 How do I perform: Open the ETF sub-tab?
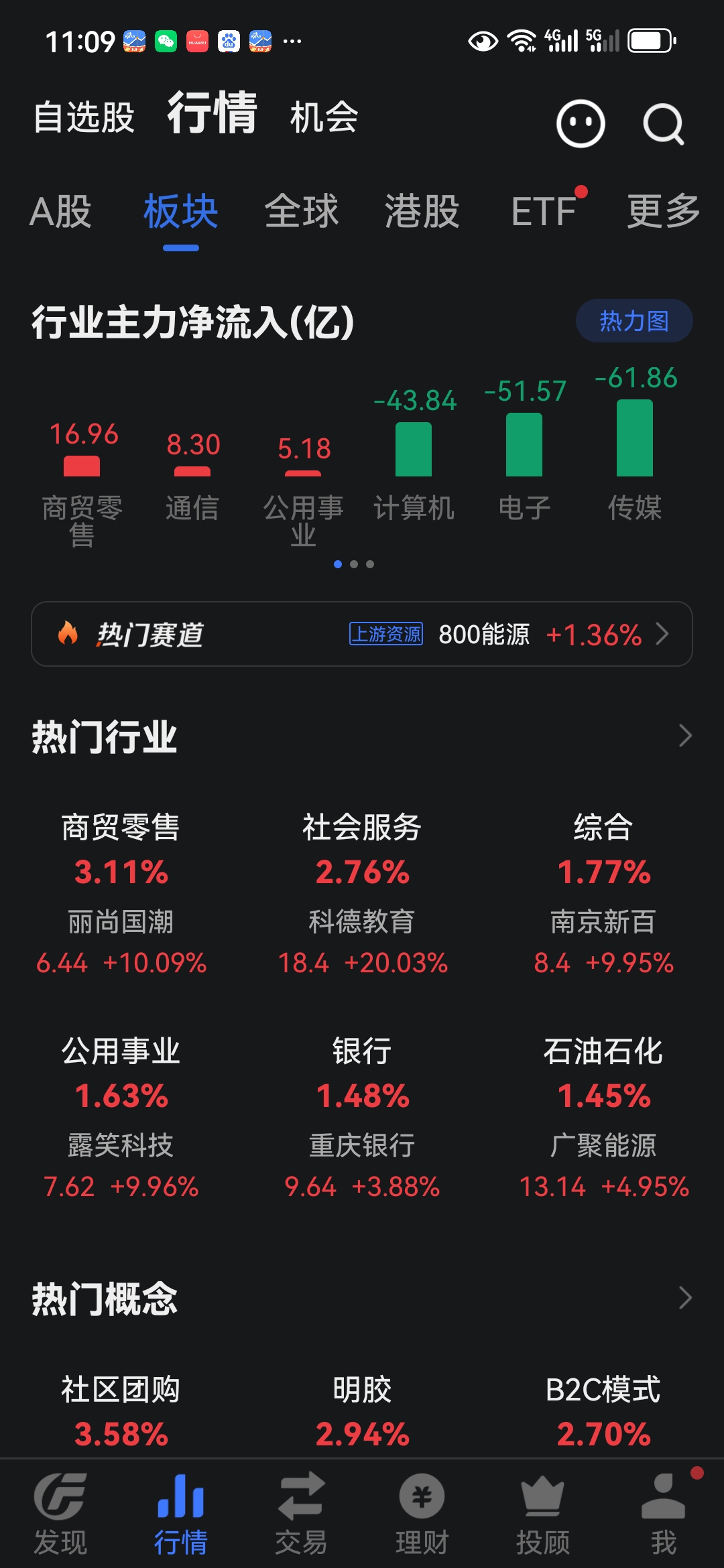coord(544,212)
